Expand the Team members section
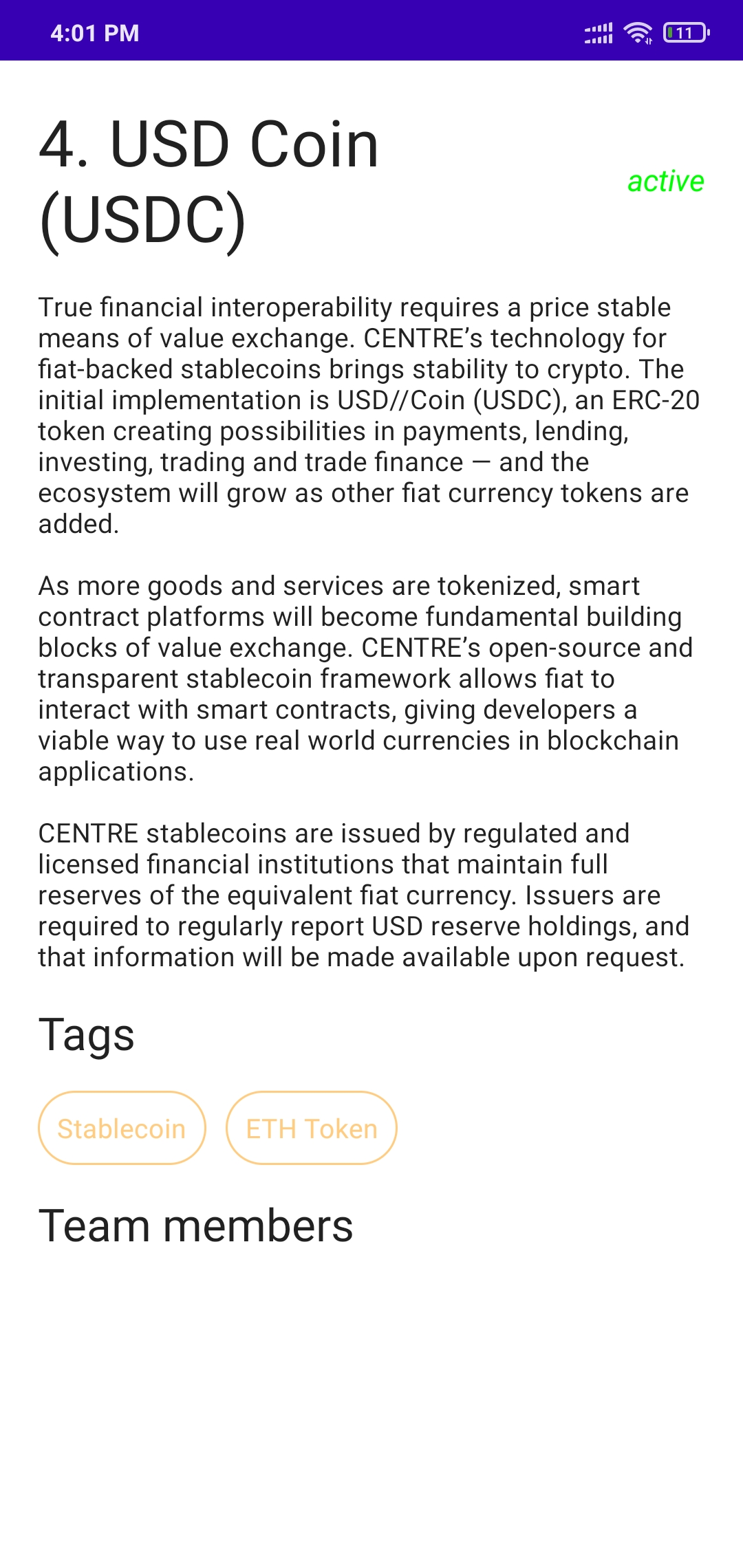The width and height of the screenshot is (743, 1568). (x=197, y=1223)
